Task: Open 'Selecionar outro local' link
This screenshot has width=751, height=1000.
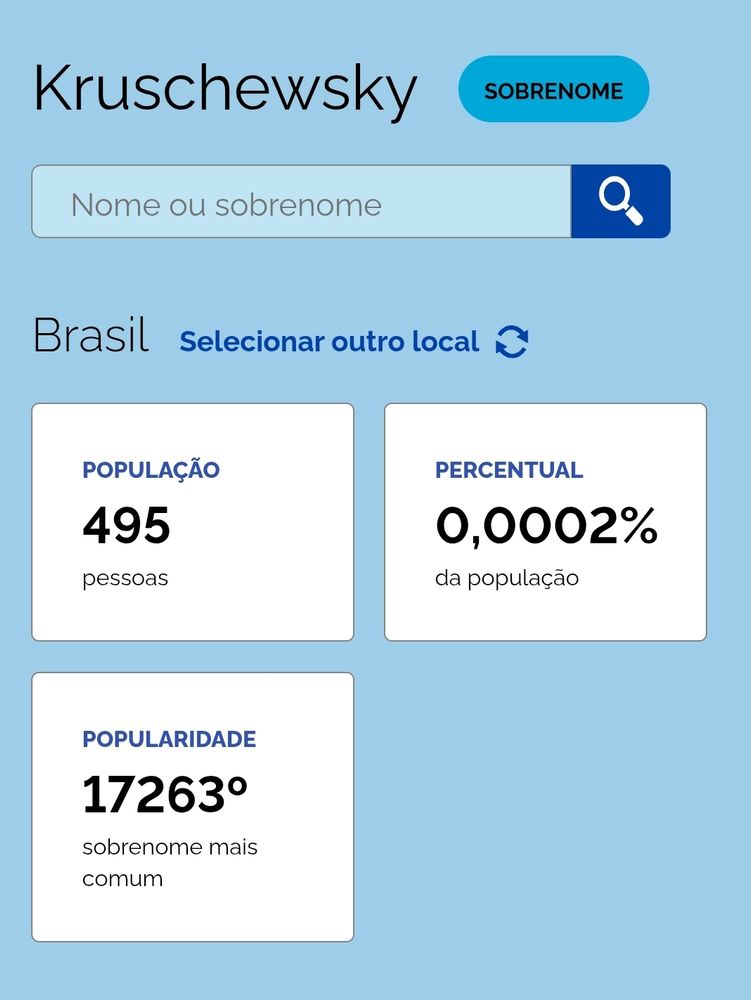Action: [330, 342]
